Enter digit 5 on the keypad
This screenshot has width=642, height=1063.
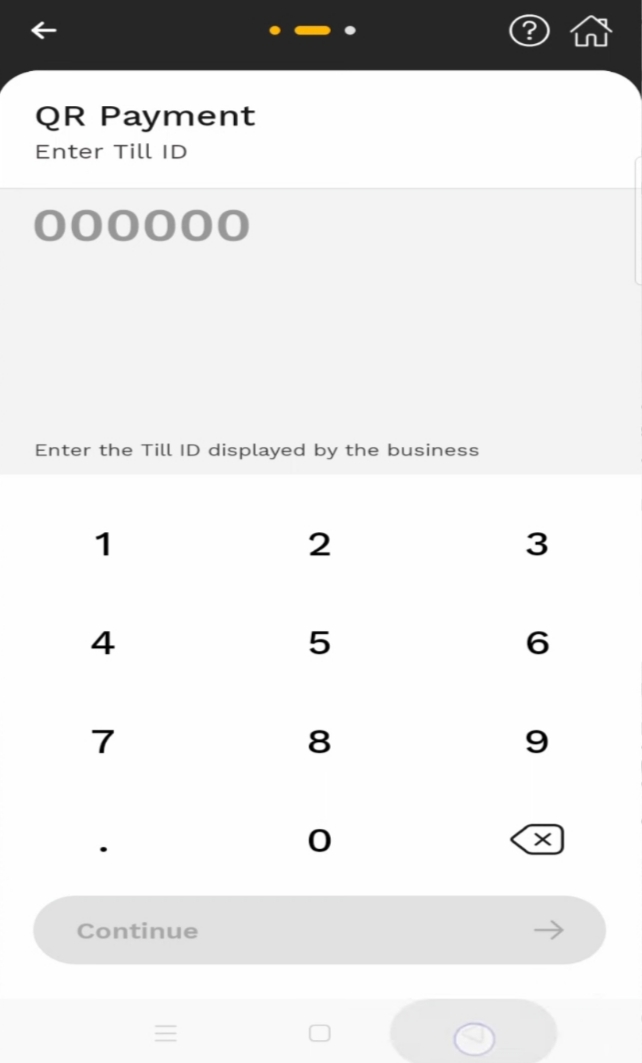(319, 642)
